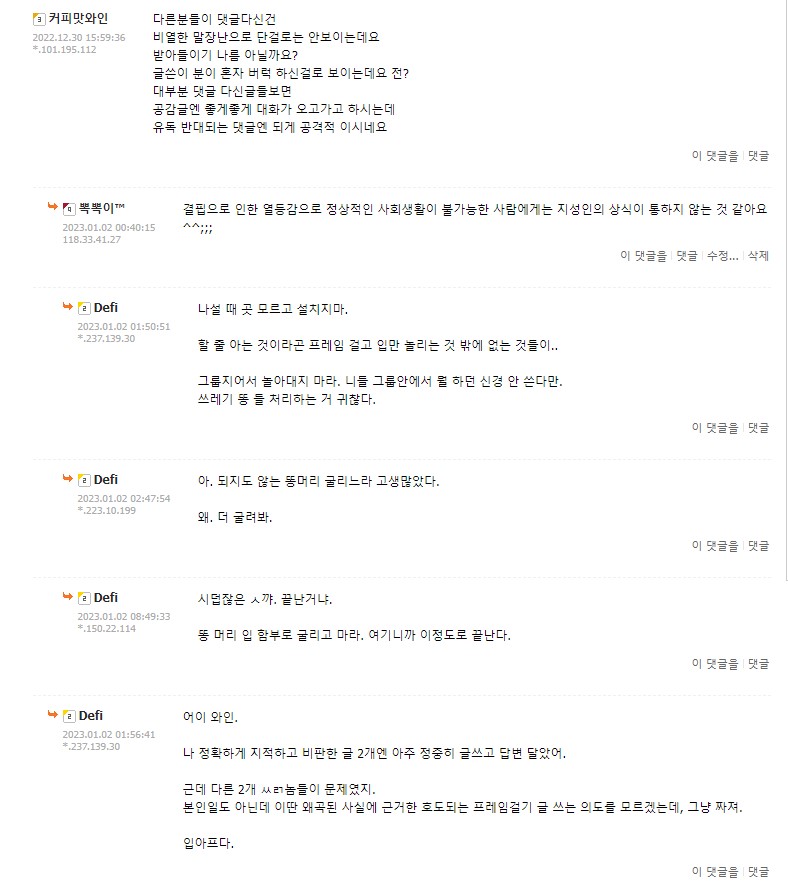Image resolution: width=788 pixels, height=894 pixels.
Task: Tap '이 댓글을' under 뽁뽁이's comment
Action: [x=643, y=256]
